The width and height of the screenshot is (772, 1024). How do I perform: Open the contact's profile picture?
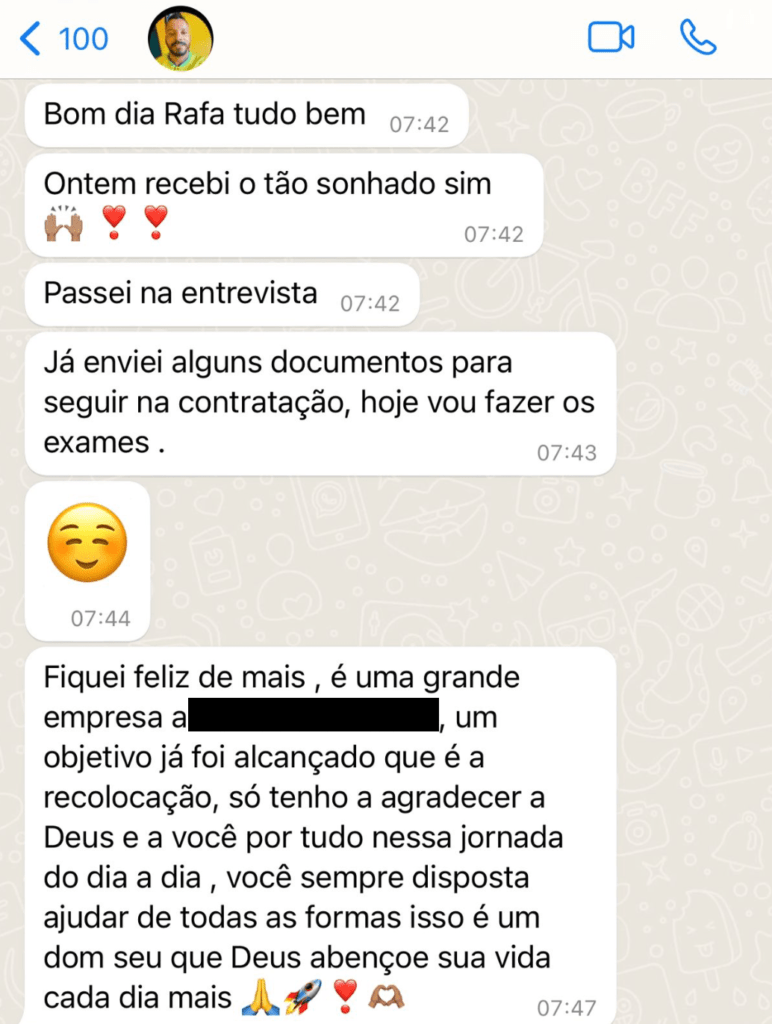pos(181,39)
